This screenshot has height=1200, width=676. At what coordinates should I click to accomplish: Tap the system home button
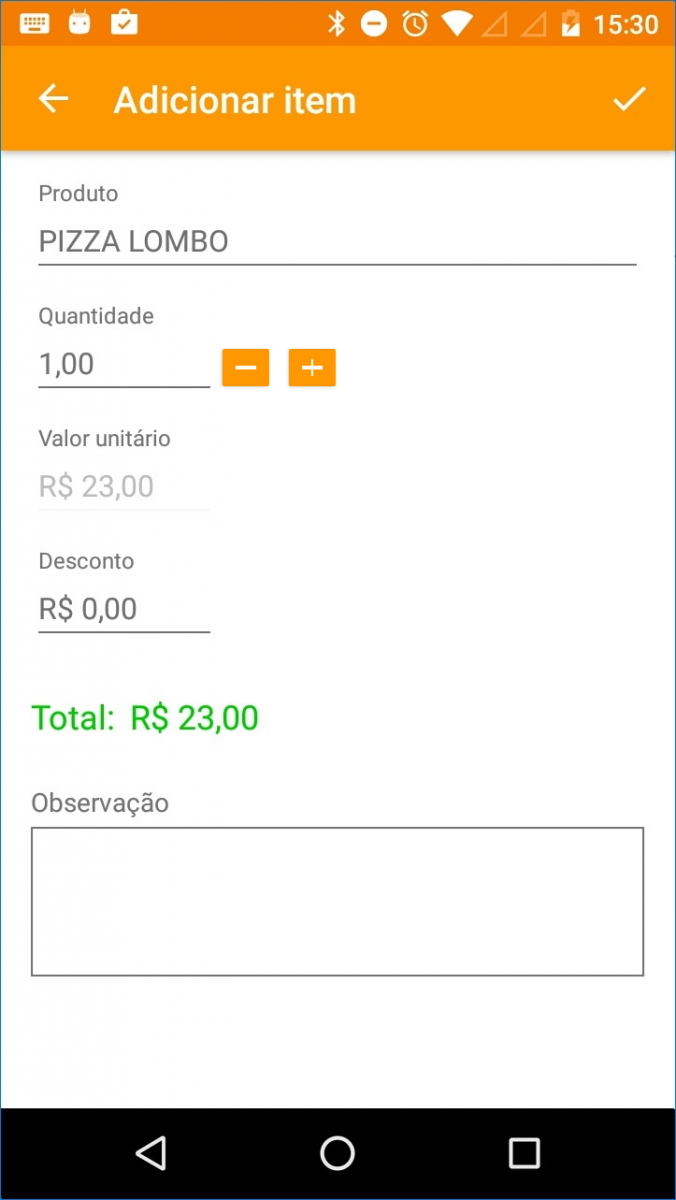click(x=337, y=1153)
